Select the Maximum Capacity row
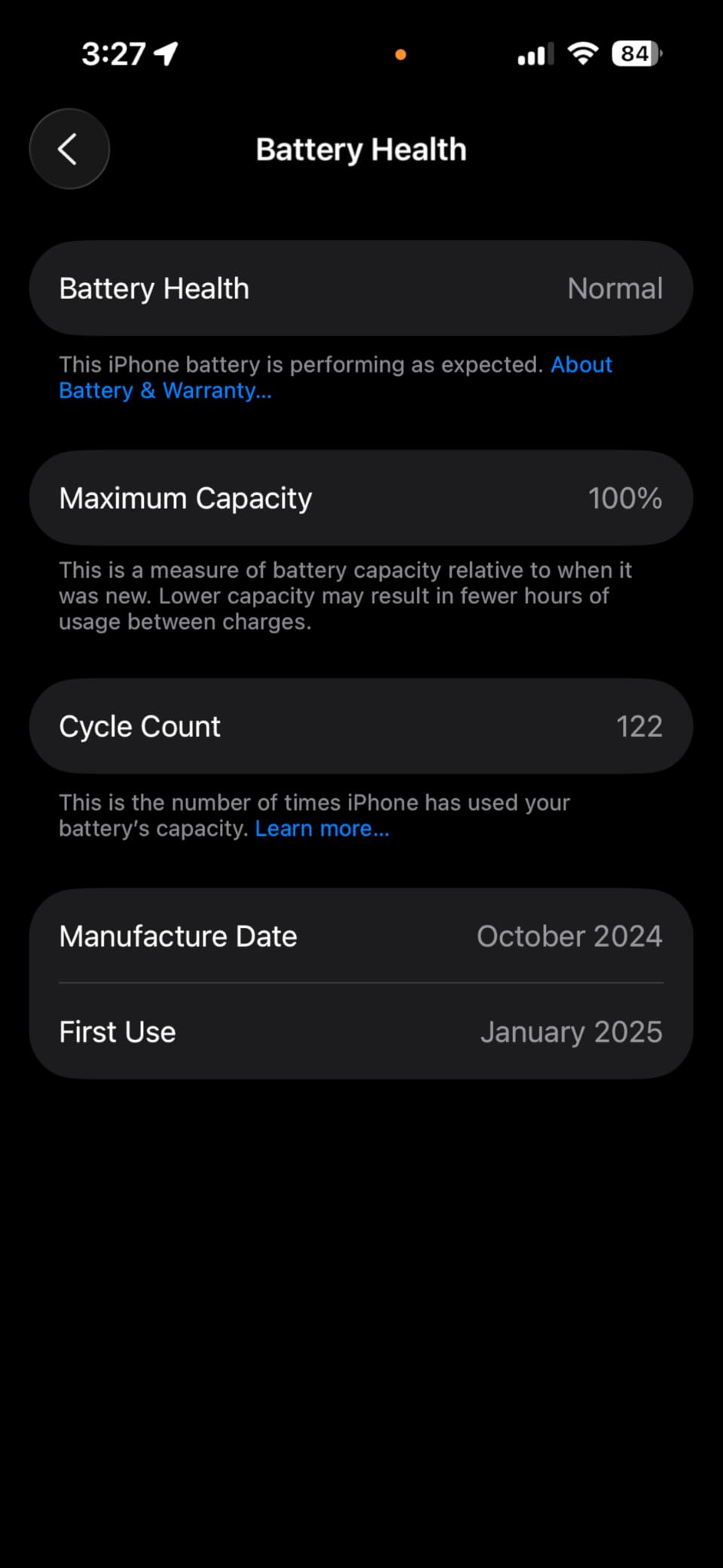This screenshot has width=723, height=1568. 360,498
